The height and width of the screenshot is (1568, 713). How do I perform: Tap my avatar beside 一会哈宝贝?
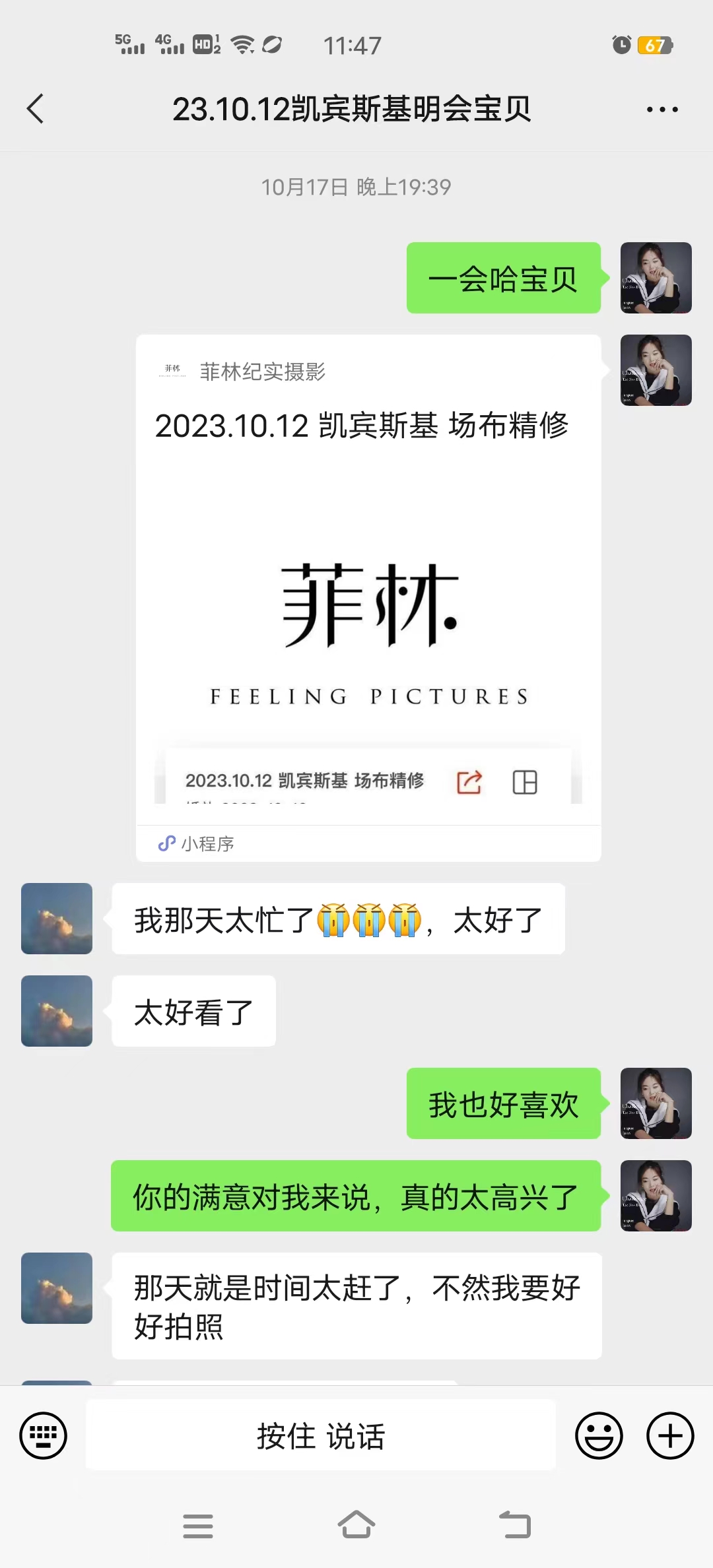tap(656, 278)
